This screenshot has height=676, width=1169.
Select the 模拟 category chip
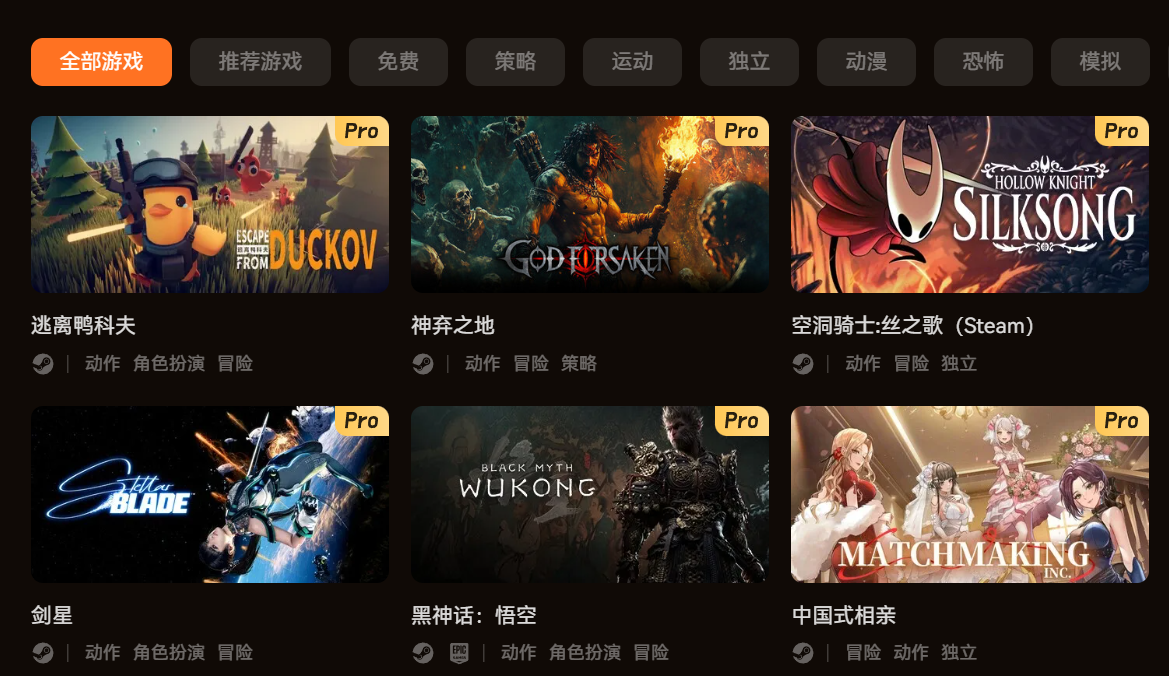pyautogui.click(x=1100, y=62)
